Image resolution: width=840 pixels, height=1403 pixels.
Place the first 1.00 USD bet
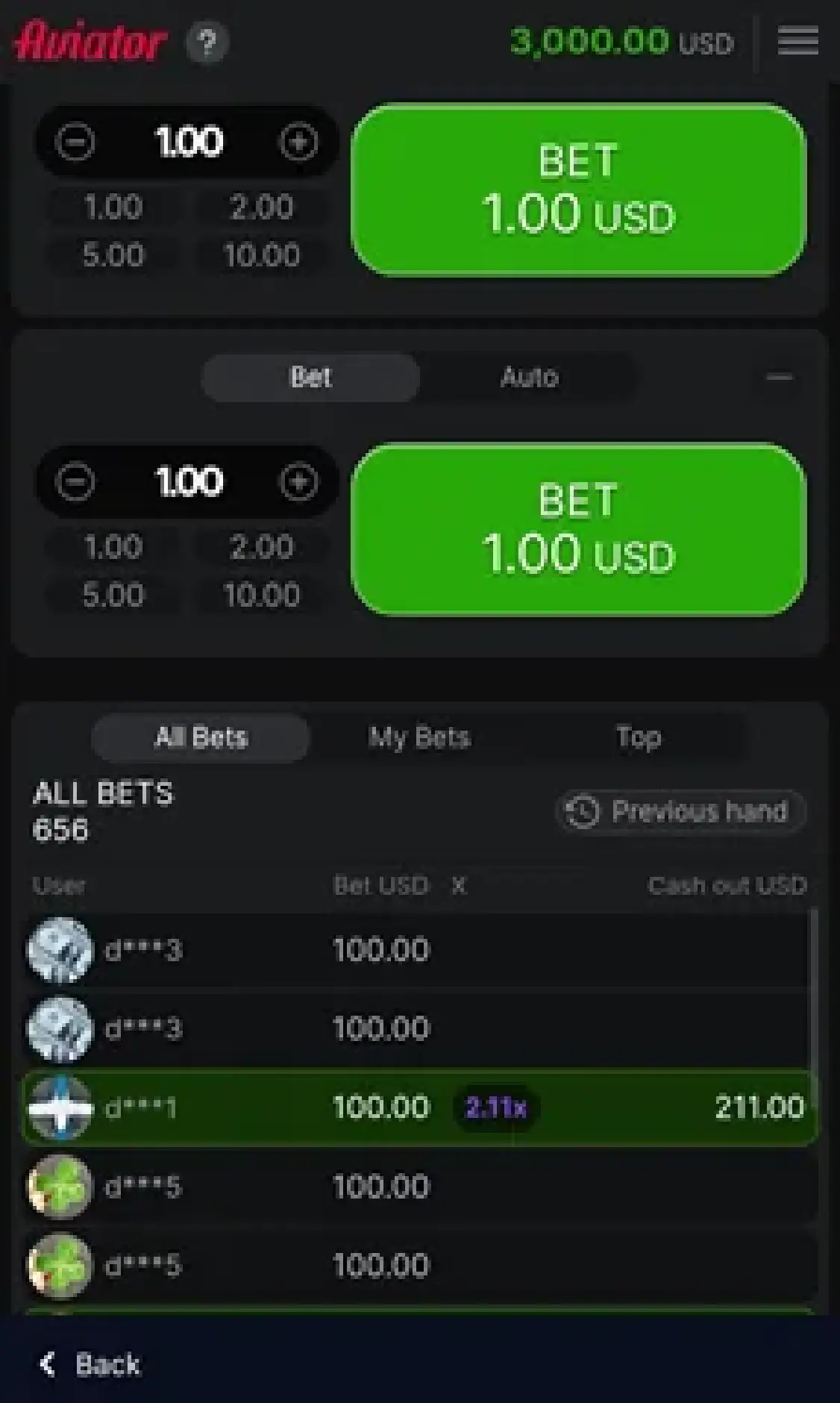point(578,190)
